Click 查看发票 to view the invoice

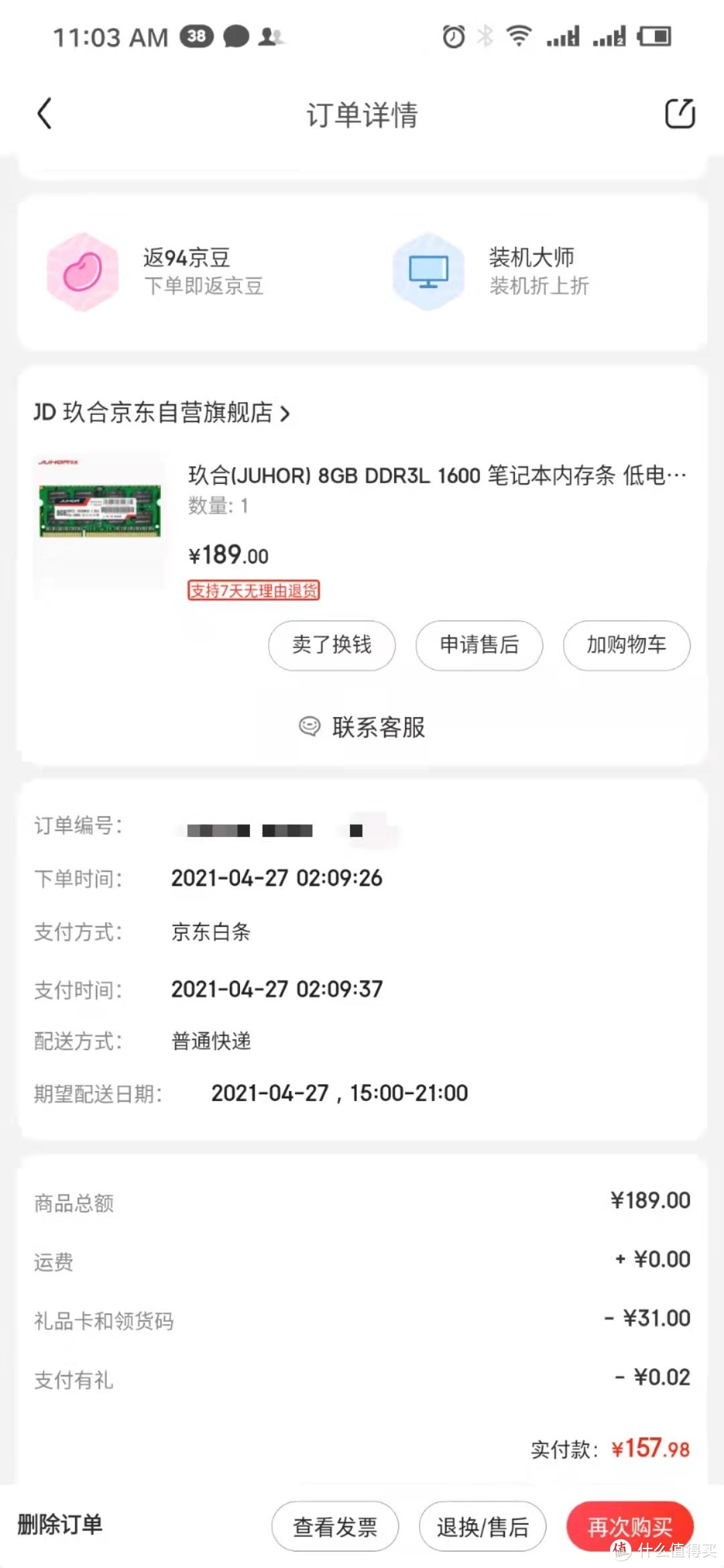[x=335, y=1527]
